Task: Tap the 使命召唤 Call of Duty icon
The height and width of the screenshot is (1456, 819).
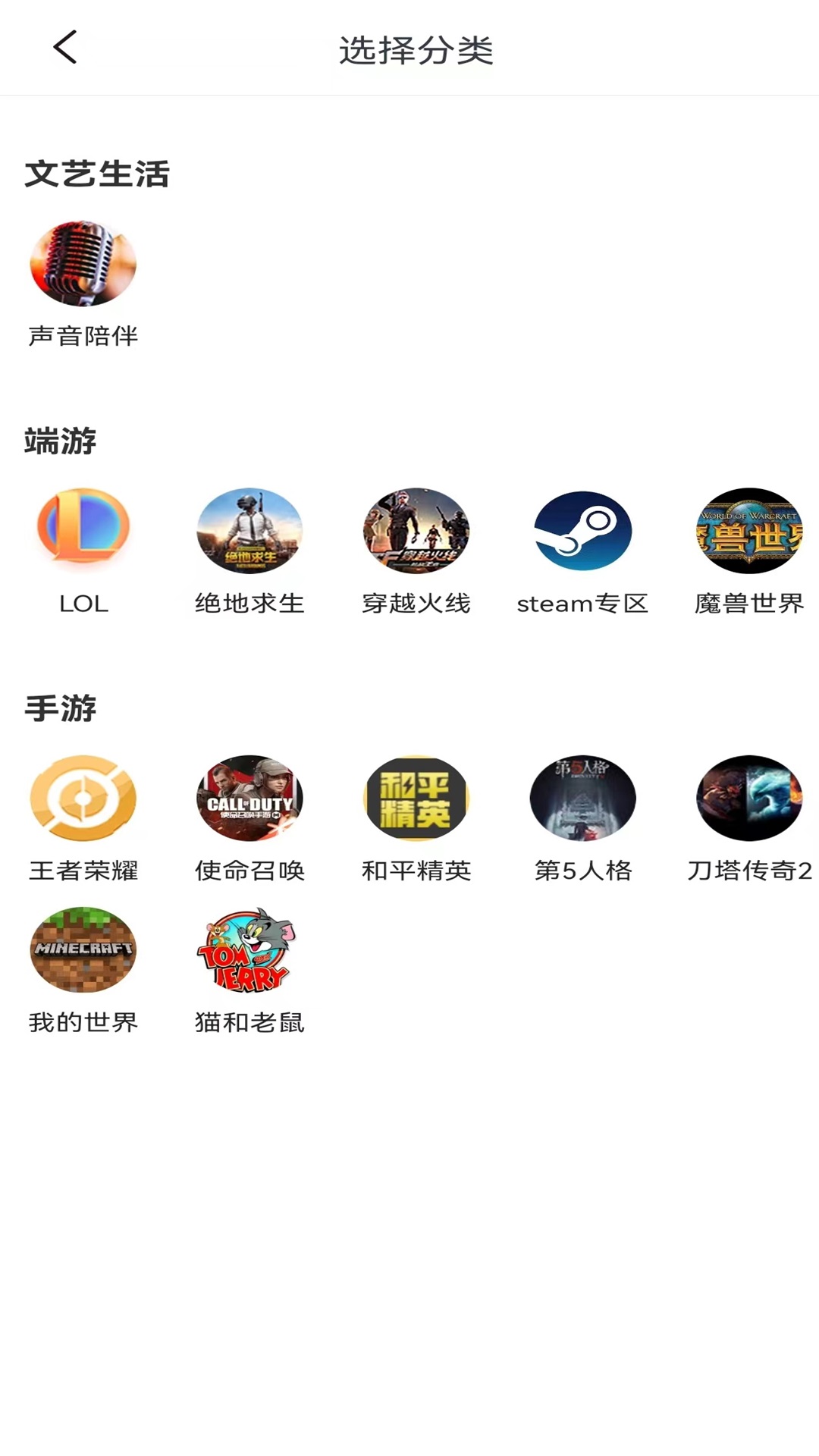Action: coord(249,798)
